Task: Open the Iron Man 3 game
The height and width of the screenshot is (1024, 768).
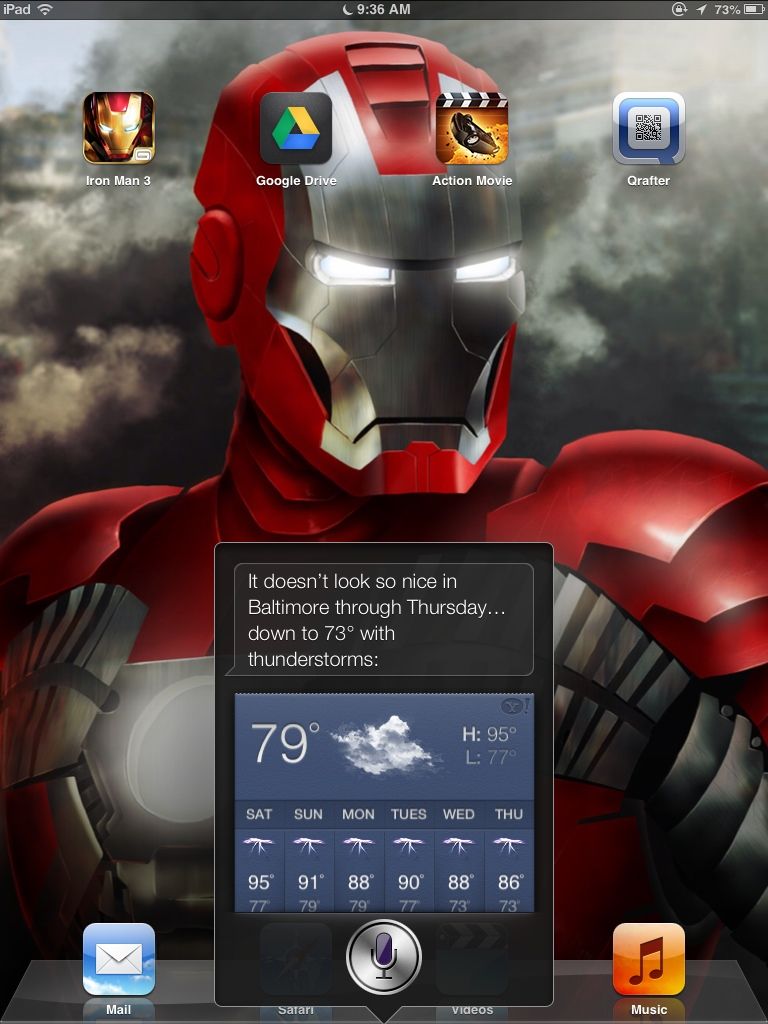Action: click(x=119, y=128)
